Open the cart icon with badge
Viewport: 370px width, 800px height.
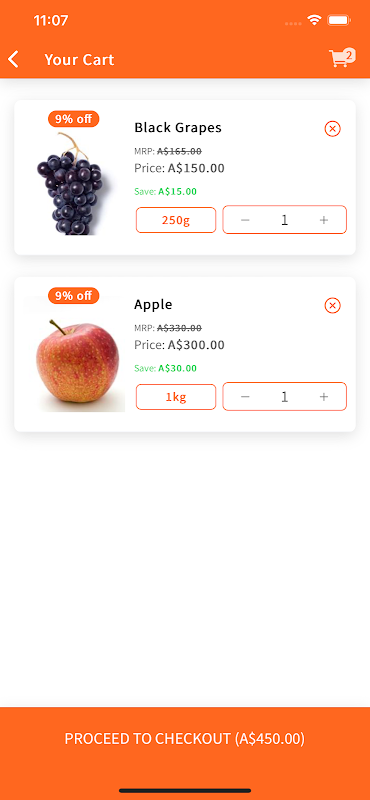tap(341, 58)
